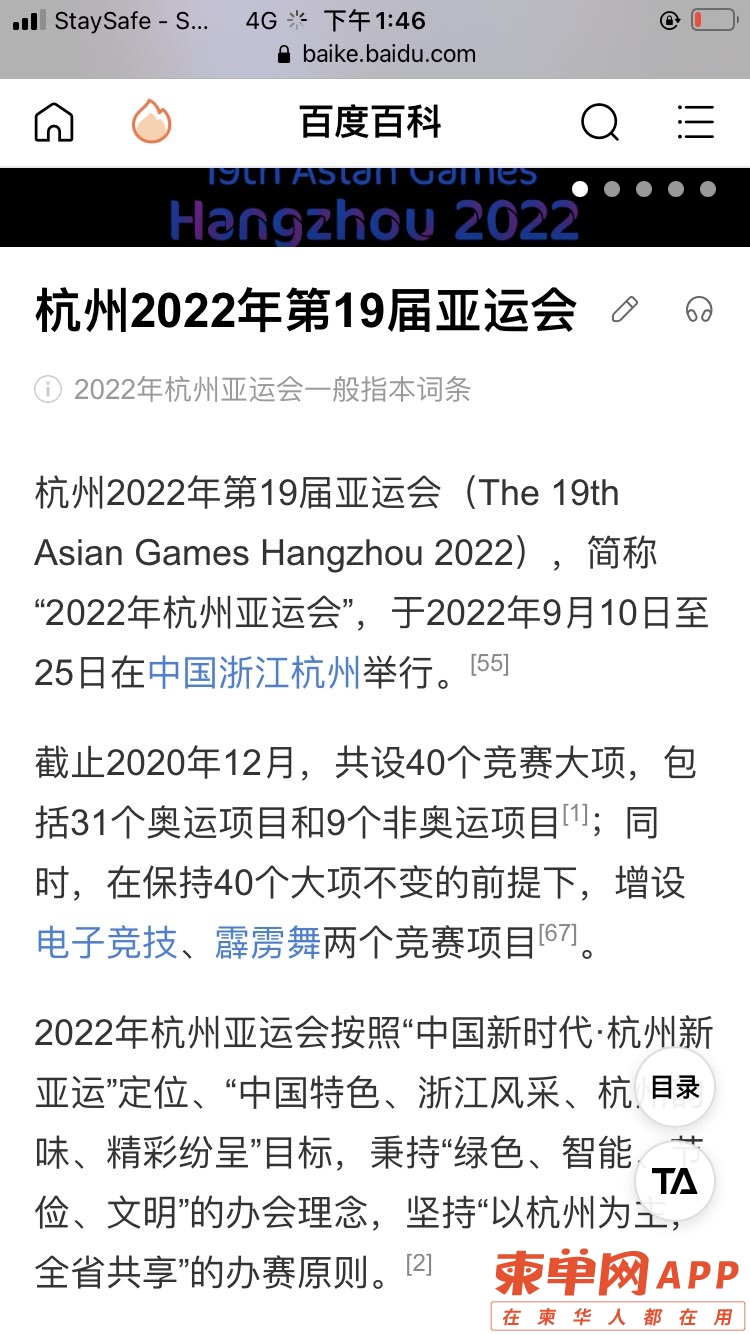Tap the Hangzhou 2022 banner image
The height and width of the screenshot is (1334, 750).
point(374,208)
